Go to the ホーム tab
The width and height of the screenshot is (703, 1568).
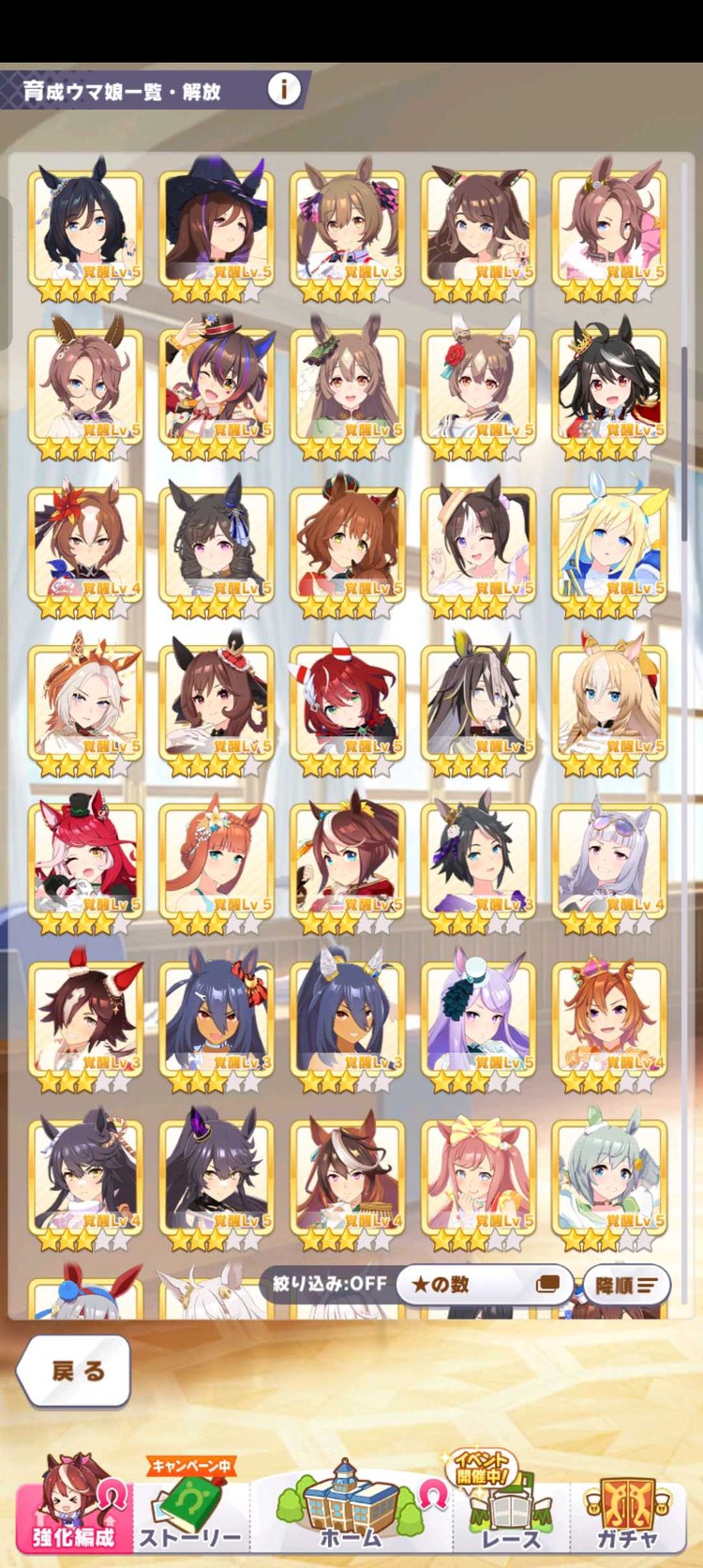coord(351,1507)
